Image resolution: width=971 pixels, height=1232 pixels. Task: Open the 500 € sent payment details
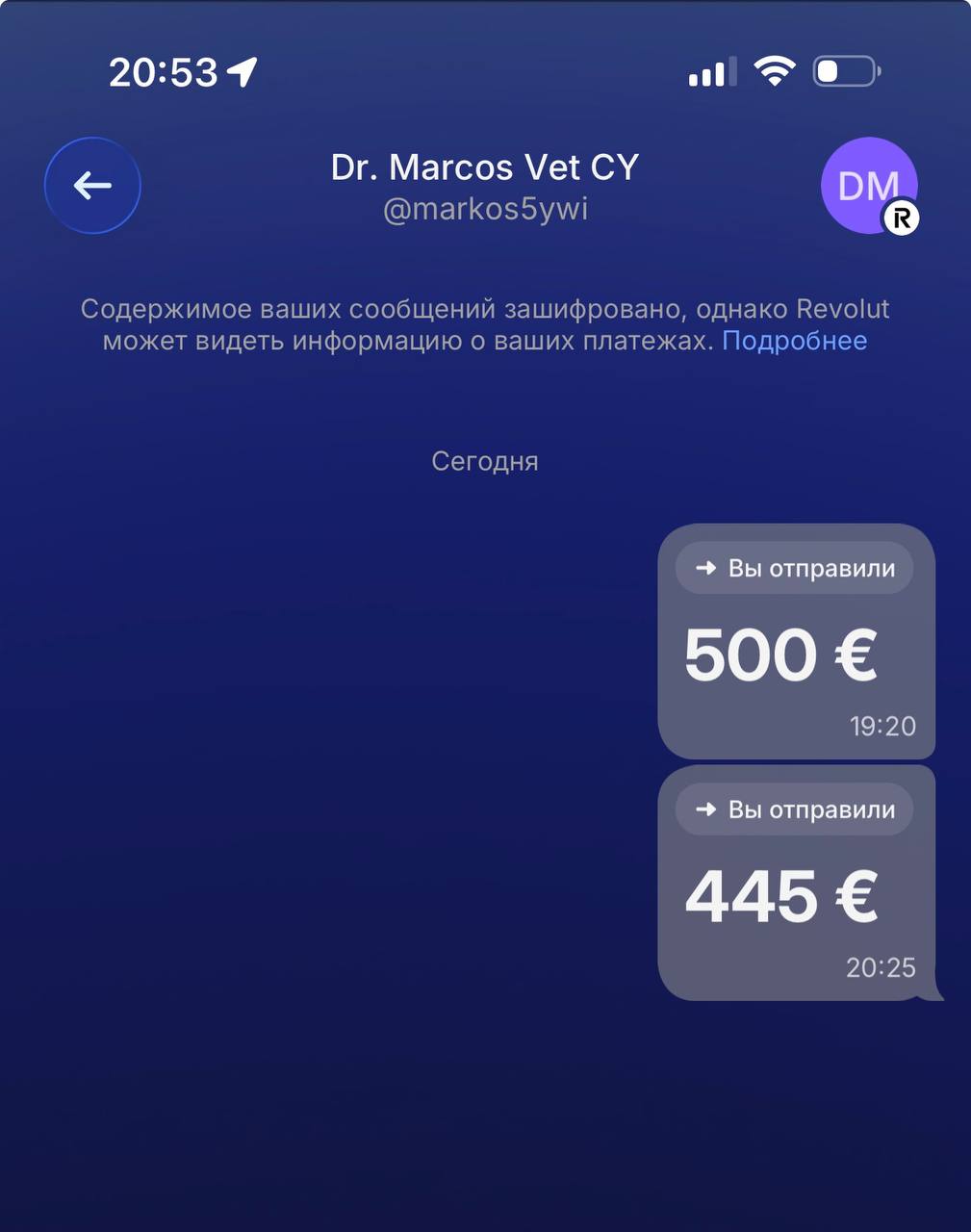pyautogui.click(x=796, y=642)
